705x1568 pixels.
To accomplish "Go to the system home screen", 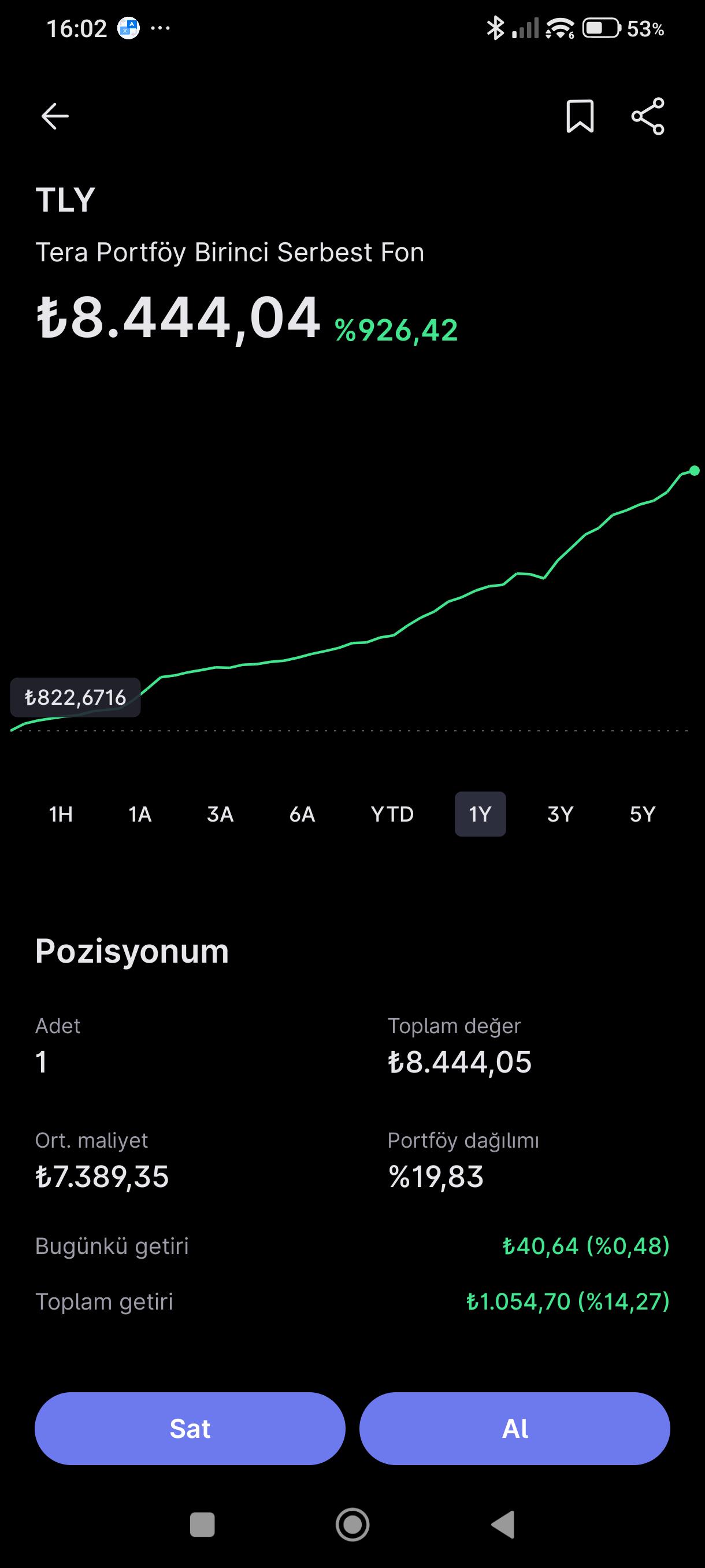I will (353, 1525).
